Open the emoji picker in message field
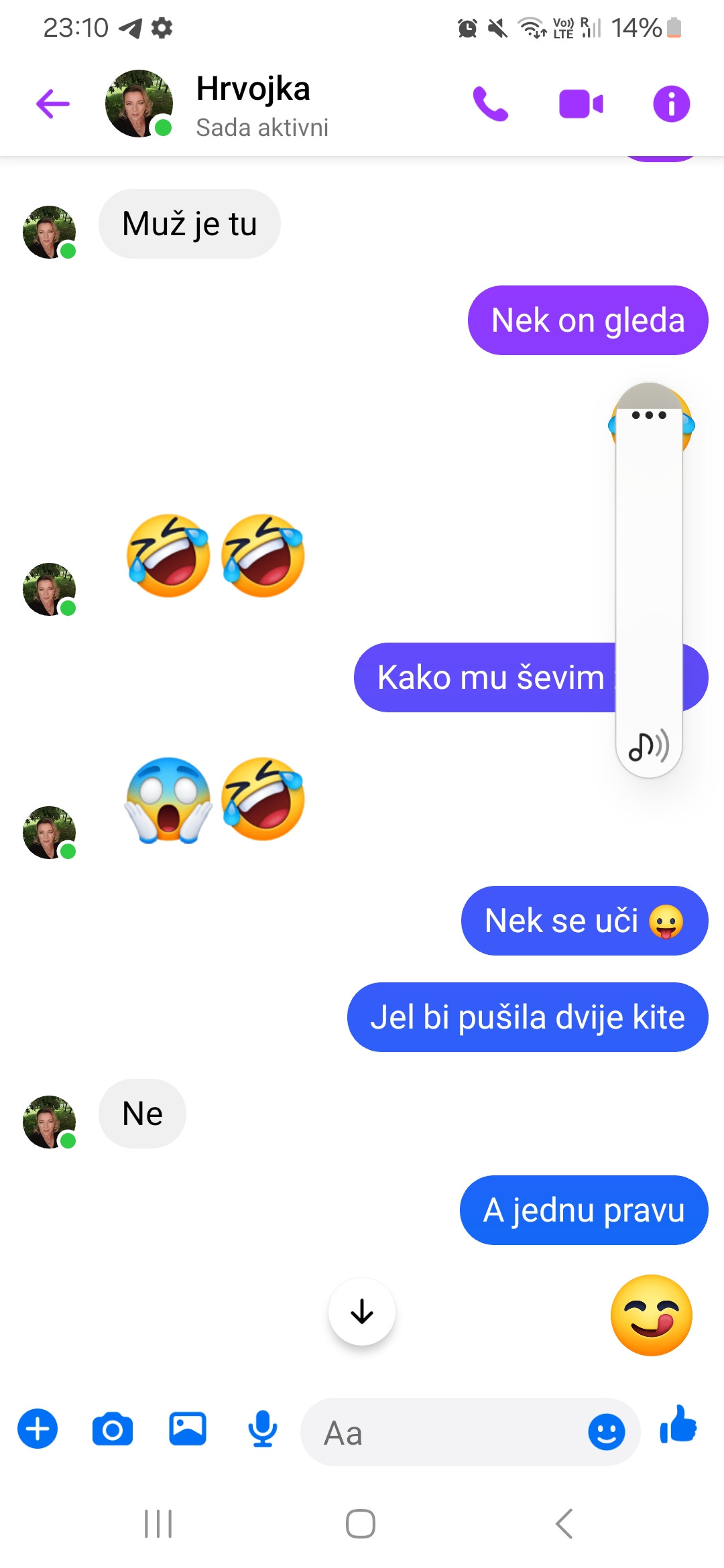 point(606,1432)
